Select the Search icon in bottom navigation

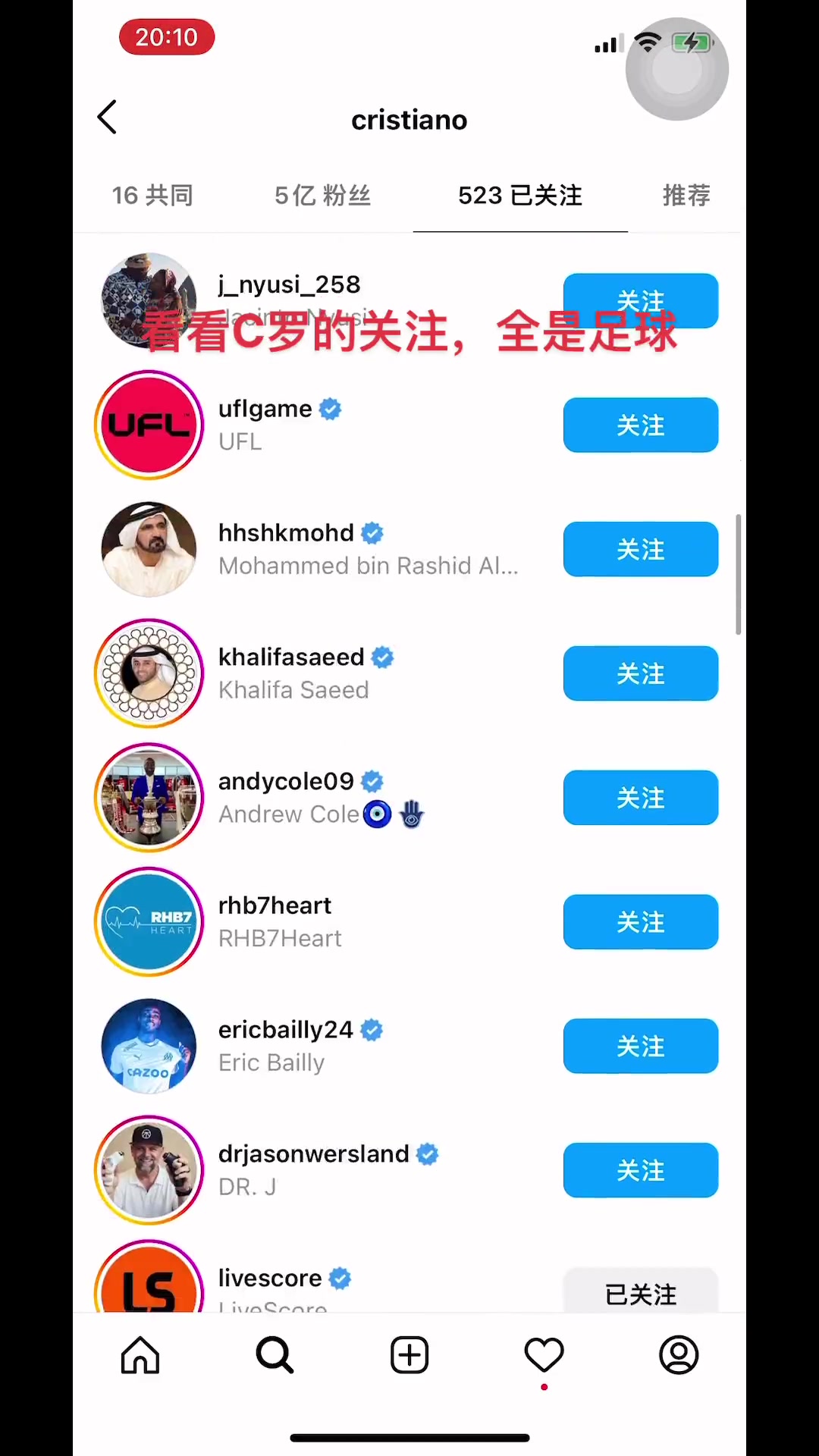(275, 1355)
